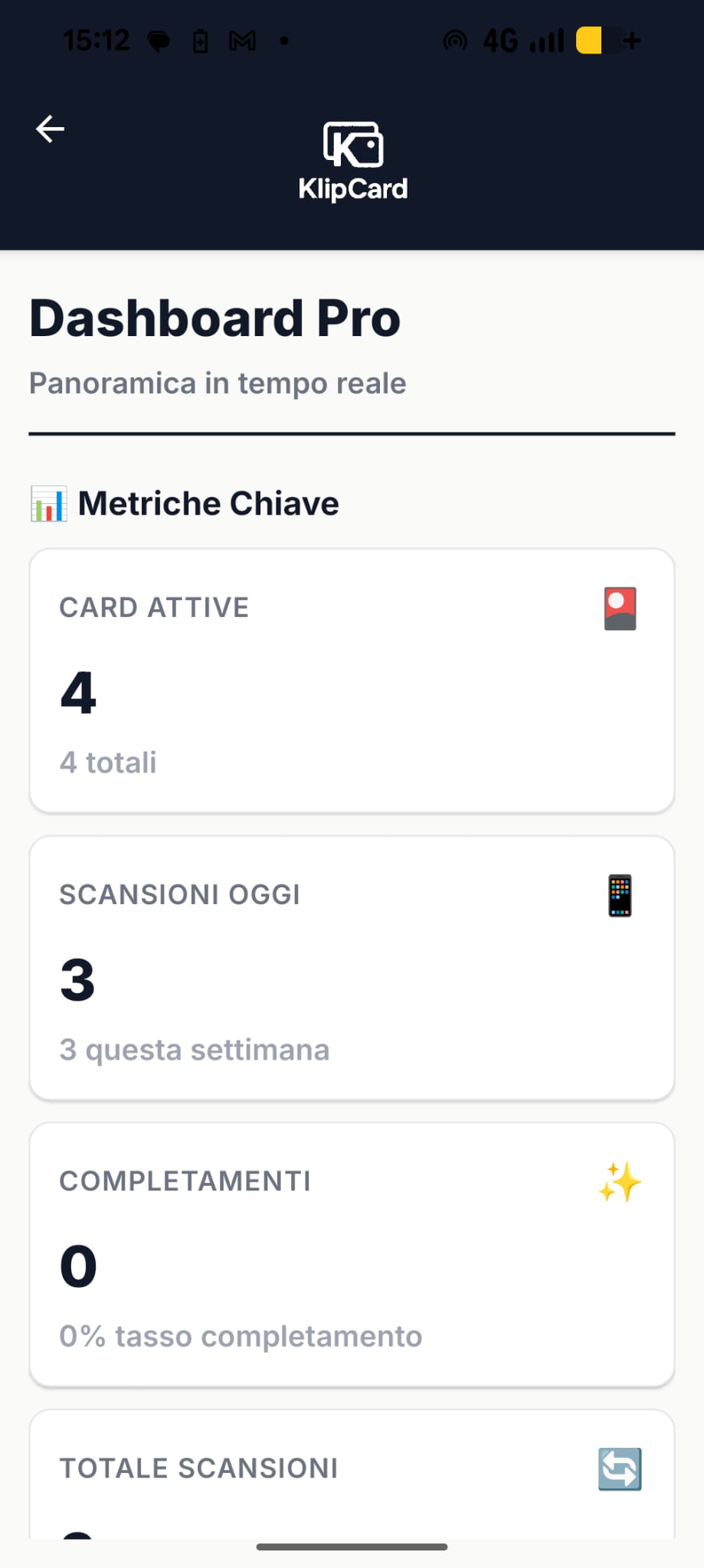This screenshot has width=704, height=1568.
Task: Tap the back arrow in the header
Action: point(51,129)
